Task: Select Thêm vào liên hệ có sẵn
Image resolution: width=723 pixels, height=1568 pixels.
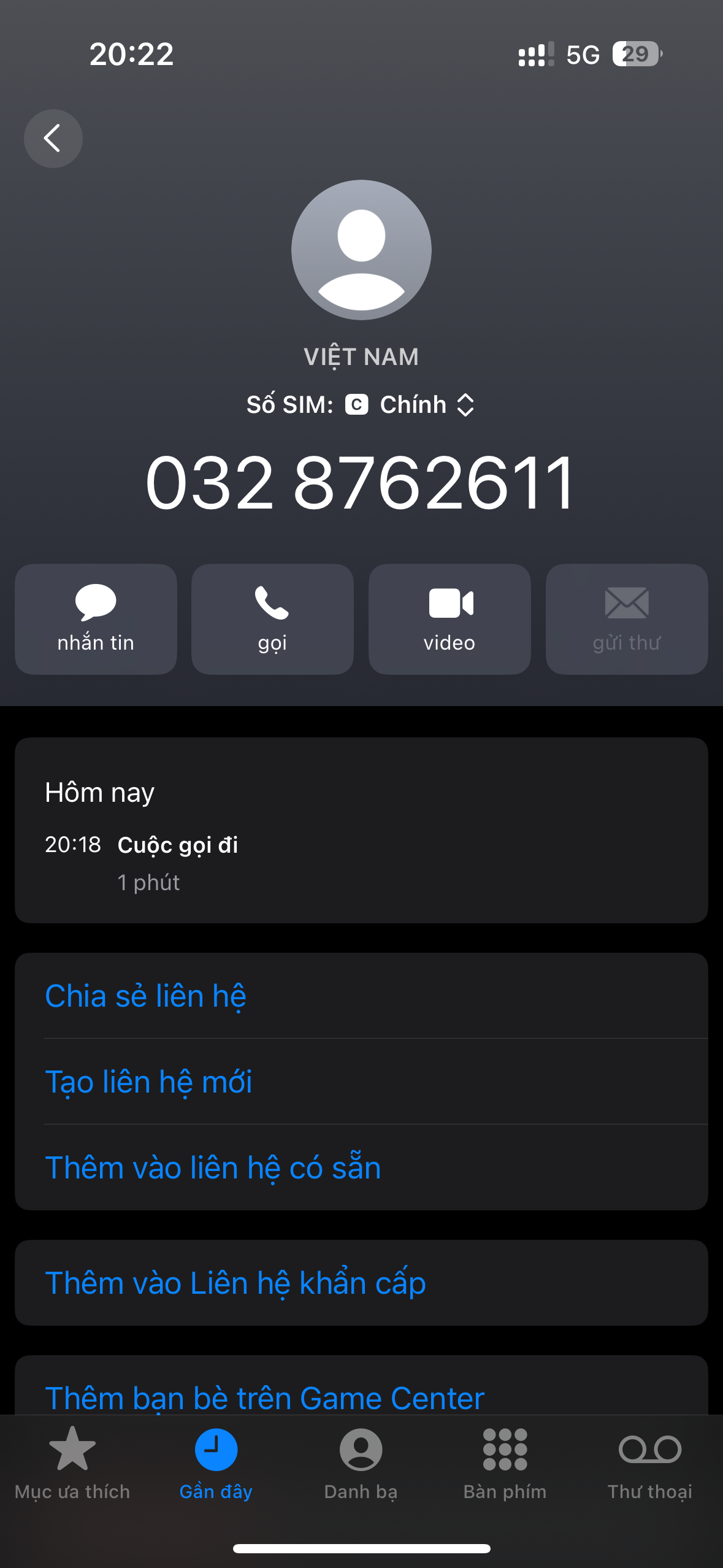Action: 213,1167
